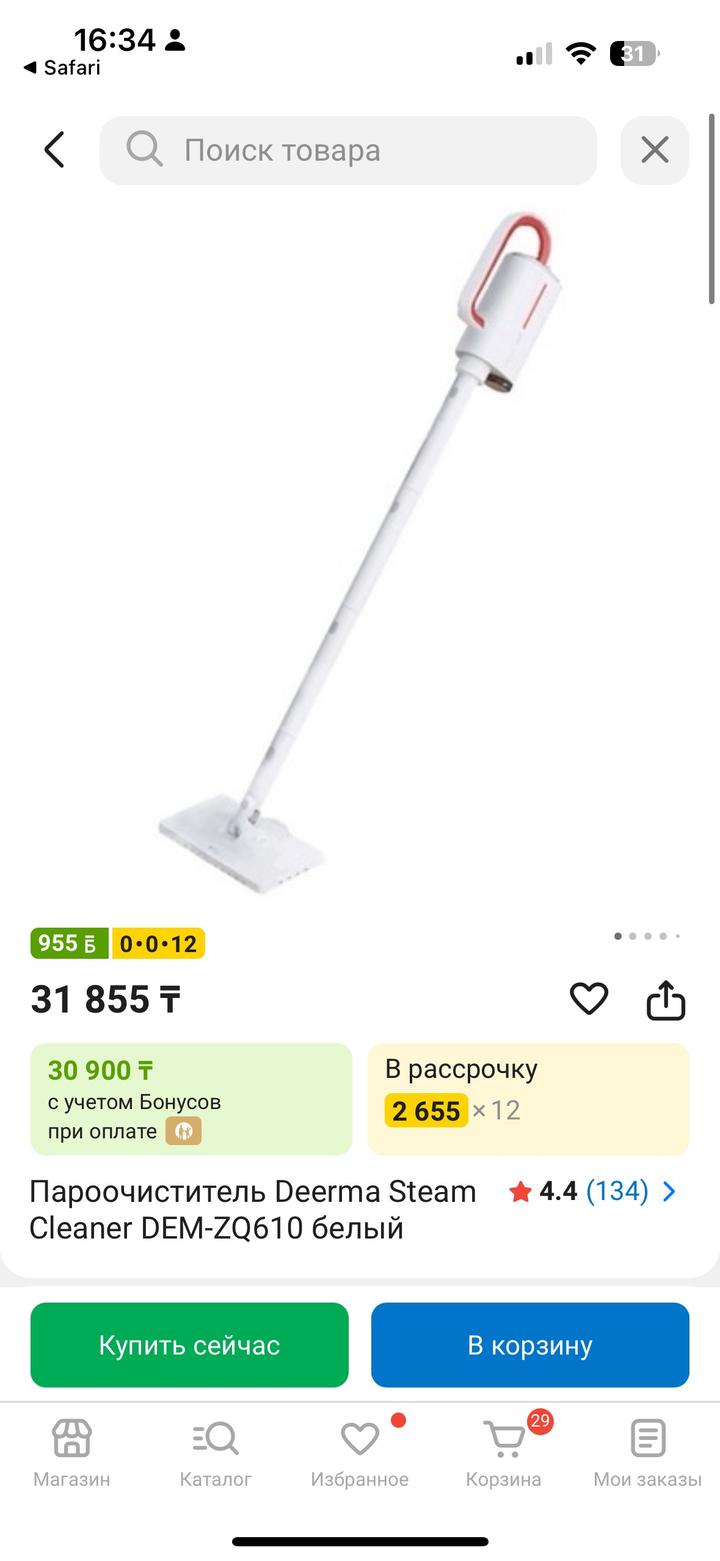Open the В рассрочку installment option
The image size is (720, 1561).
[x=528, y=1099]
